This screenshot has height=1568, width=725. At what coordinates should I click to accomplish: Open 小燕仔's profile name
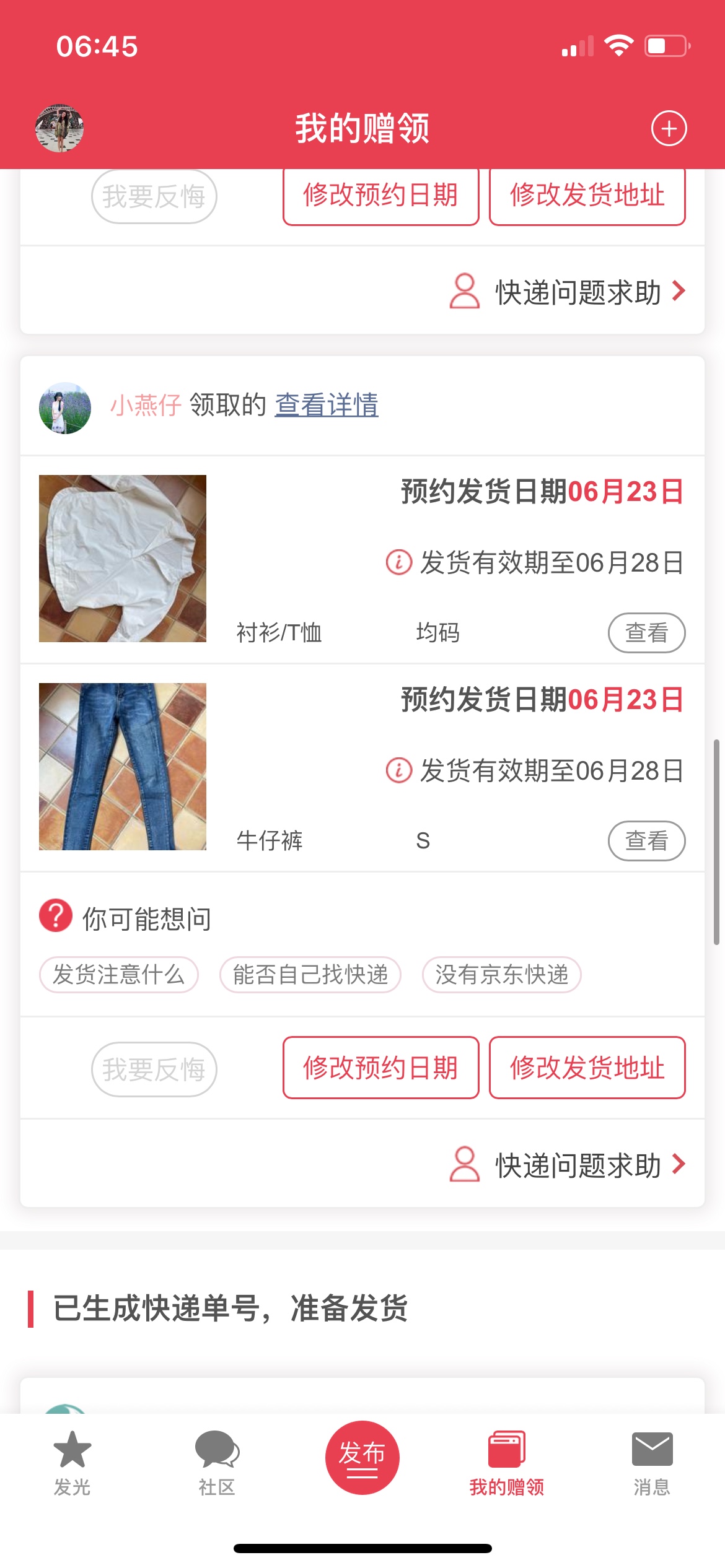(x=146, y=406)
